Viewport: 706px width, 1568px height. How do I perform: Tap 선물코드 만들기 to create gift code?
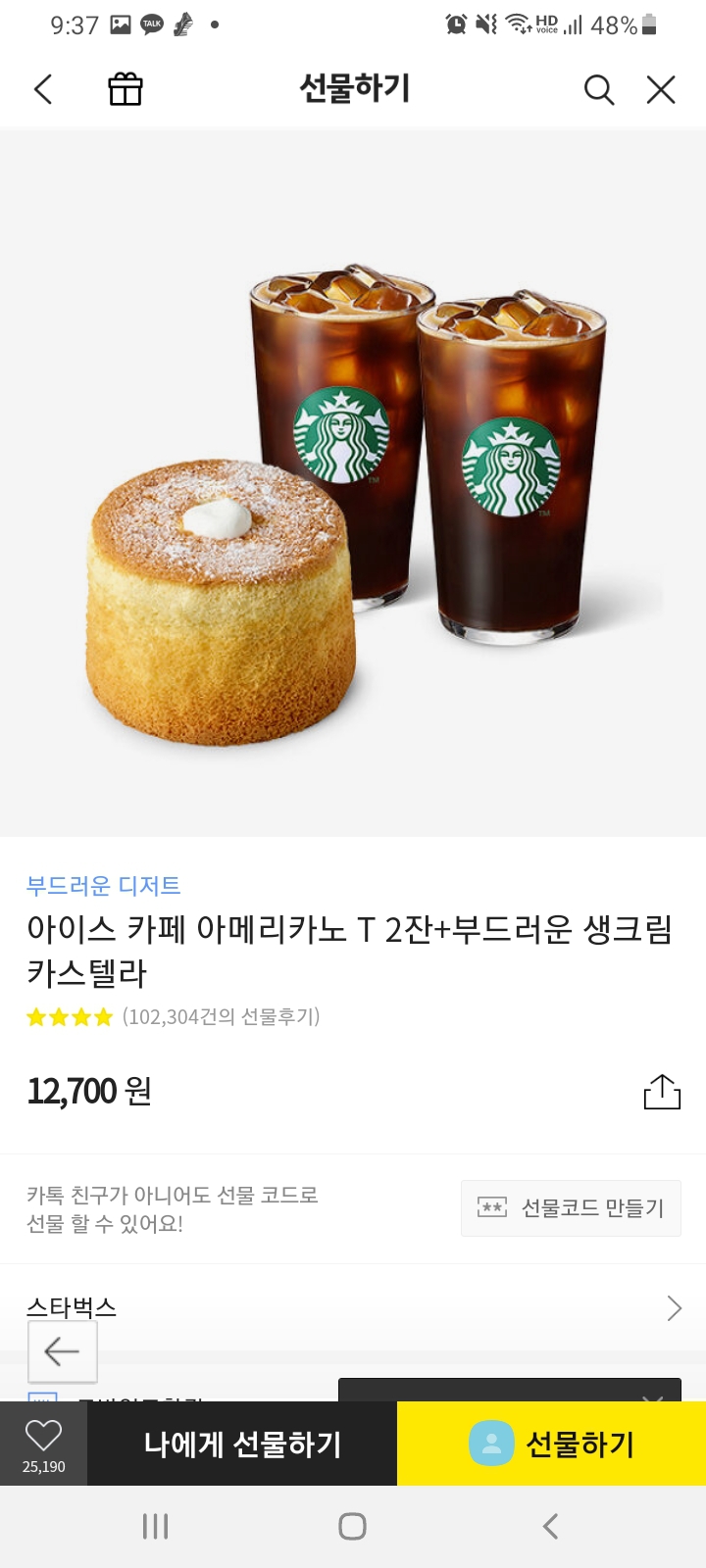tap(570, 1207)
